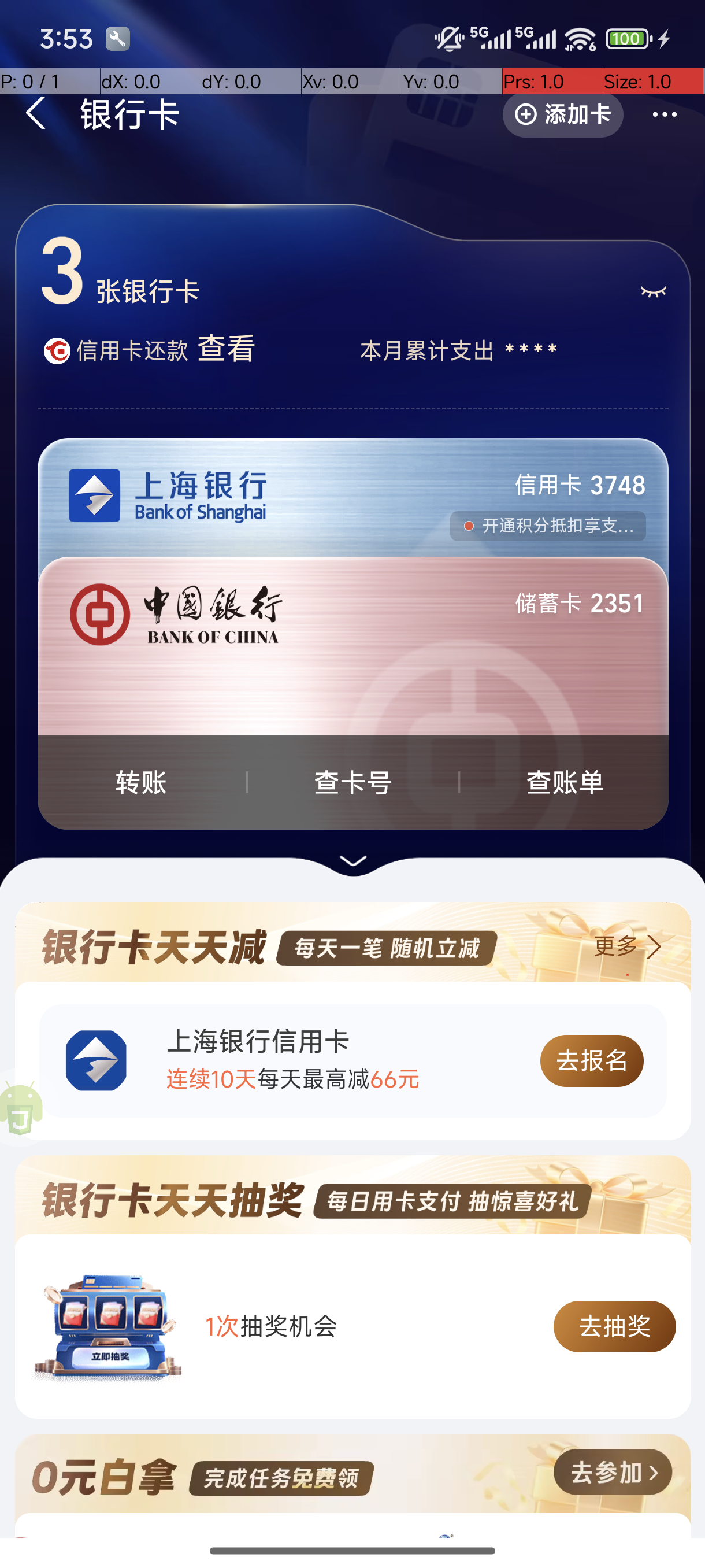Expand the card list with the down chevron

353,860
